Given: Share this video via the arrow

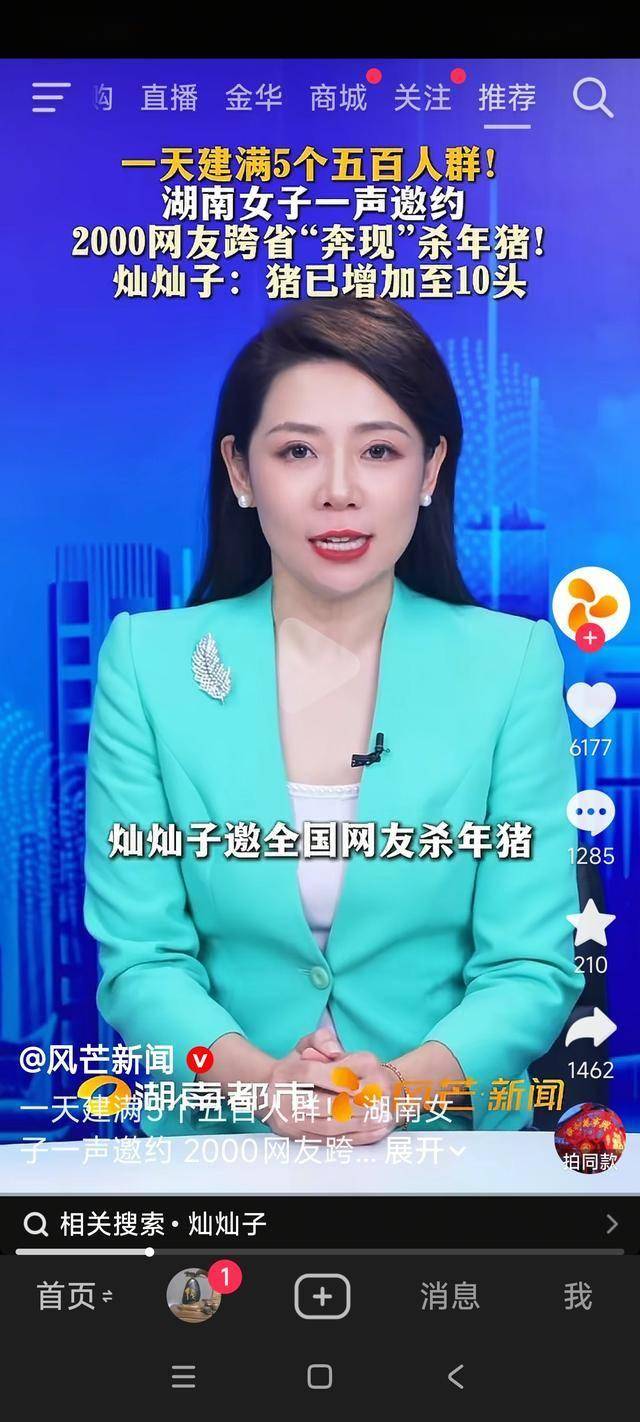Looking at the screenshot, I should pos(591,1028).
